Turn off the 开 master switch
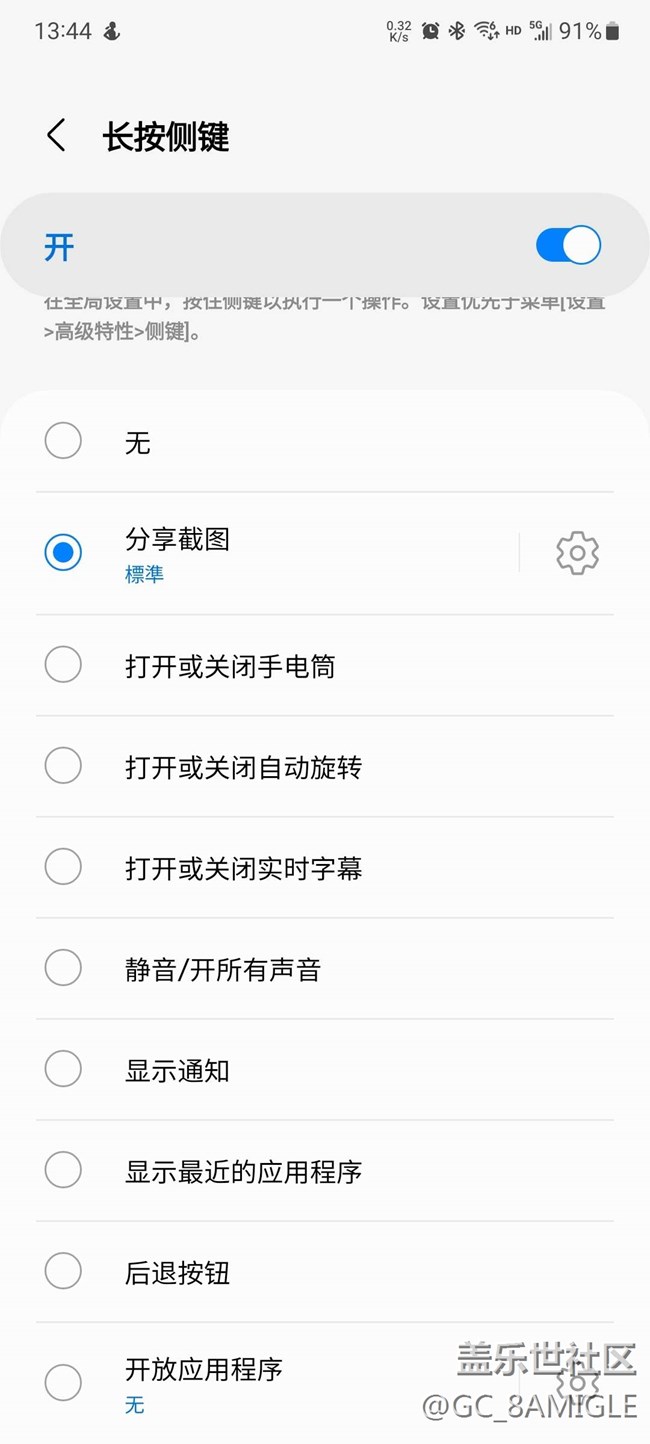 coord(568,246)
